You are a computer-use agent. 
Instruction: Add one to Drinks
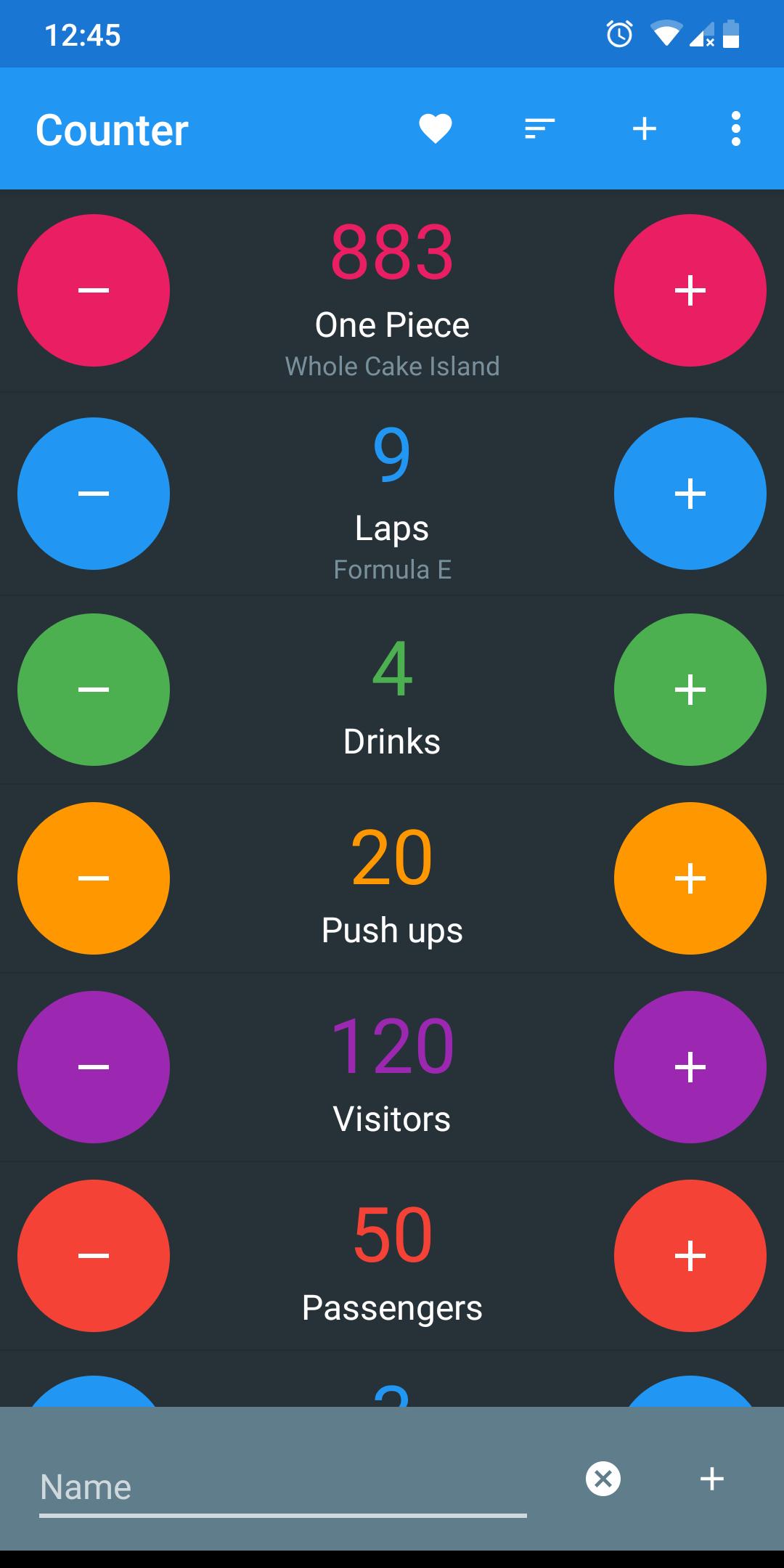[x=690, y=690]
